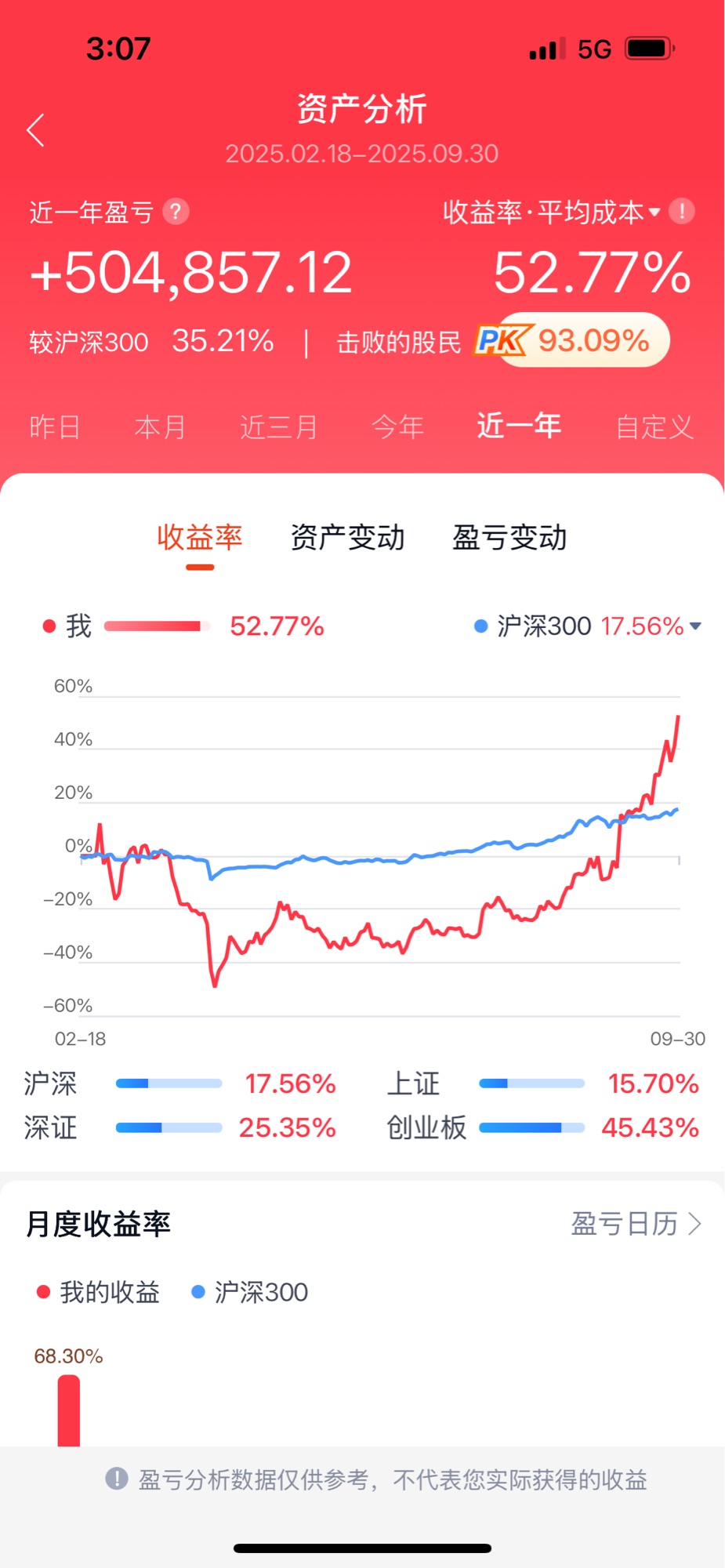Switch to the 本月 time range
This screenshot has width=725, height=1568.
coord(160,427)
